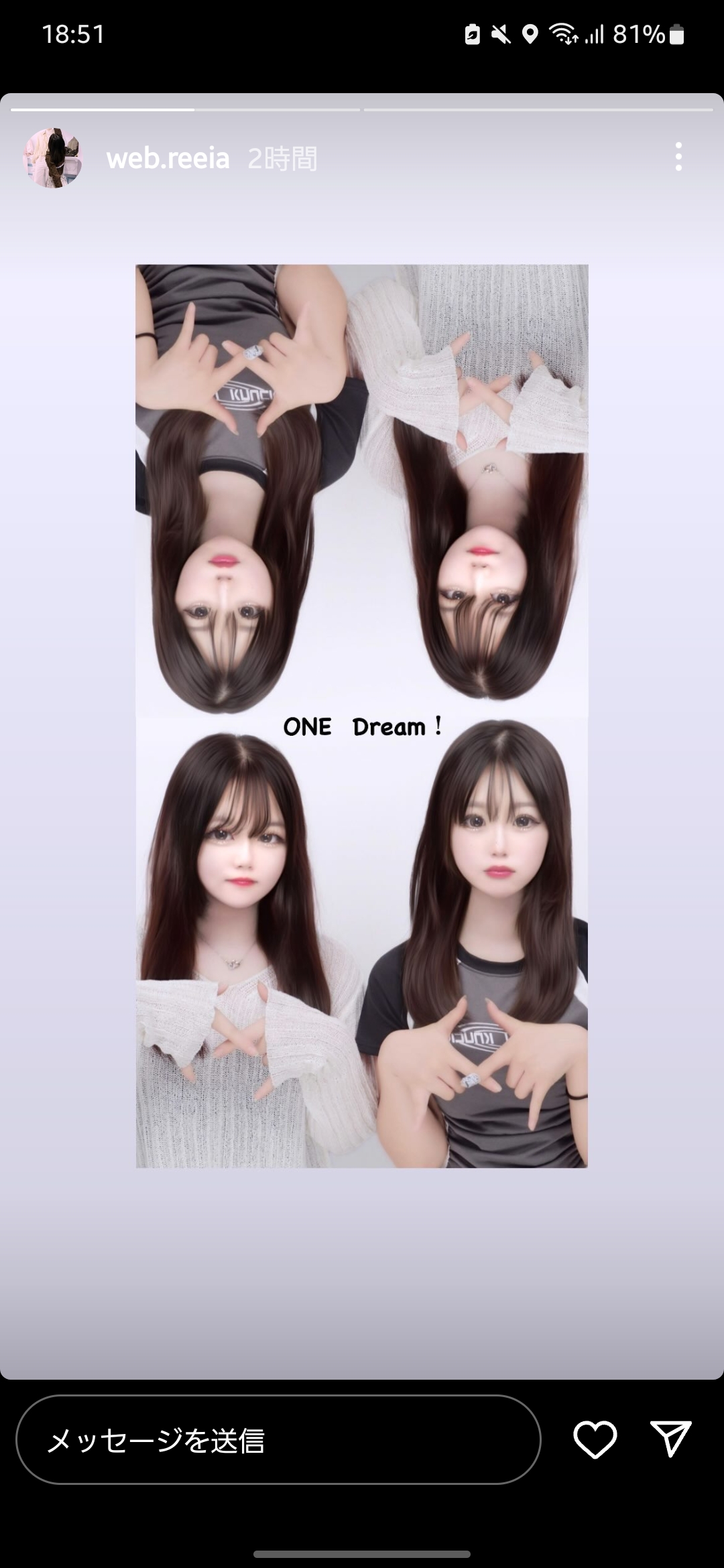
Task: Tap the web.reeia username
Action: click(168, 159)
